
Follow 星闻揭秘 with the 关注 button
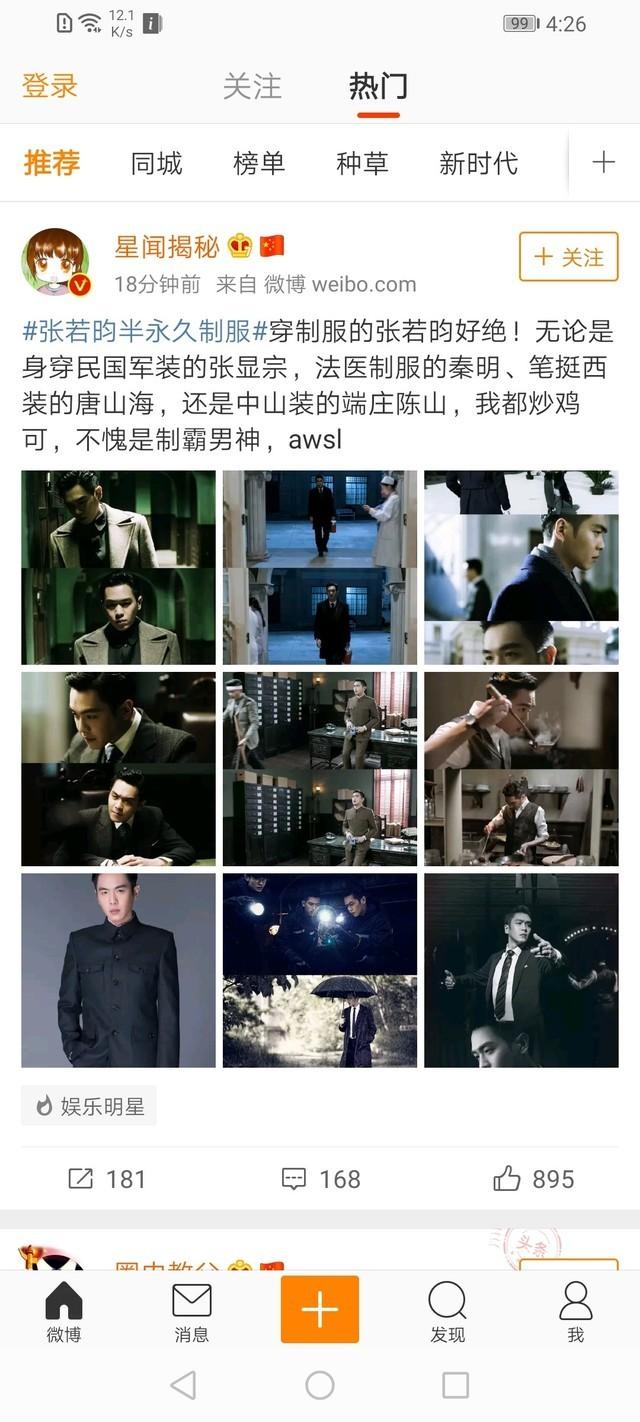tap(568, 257)
